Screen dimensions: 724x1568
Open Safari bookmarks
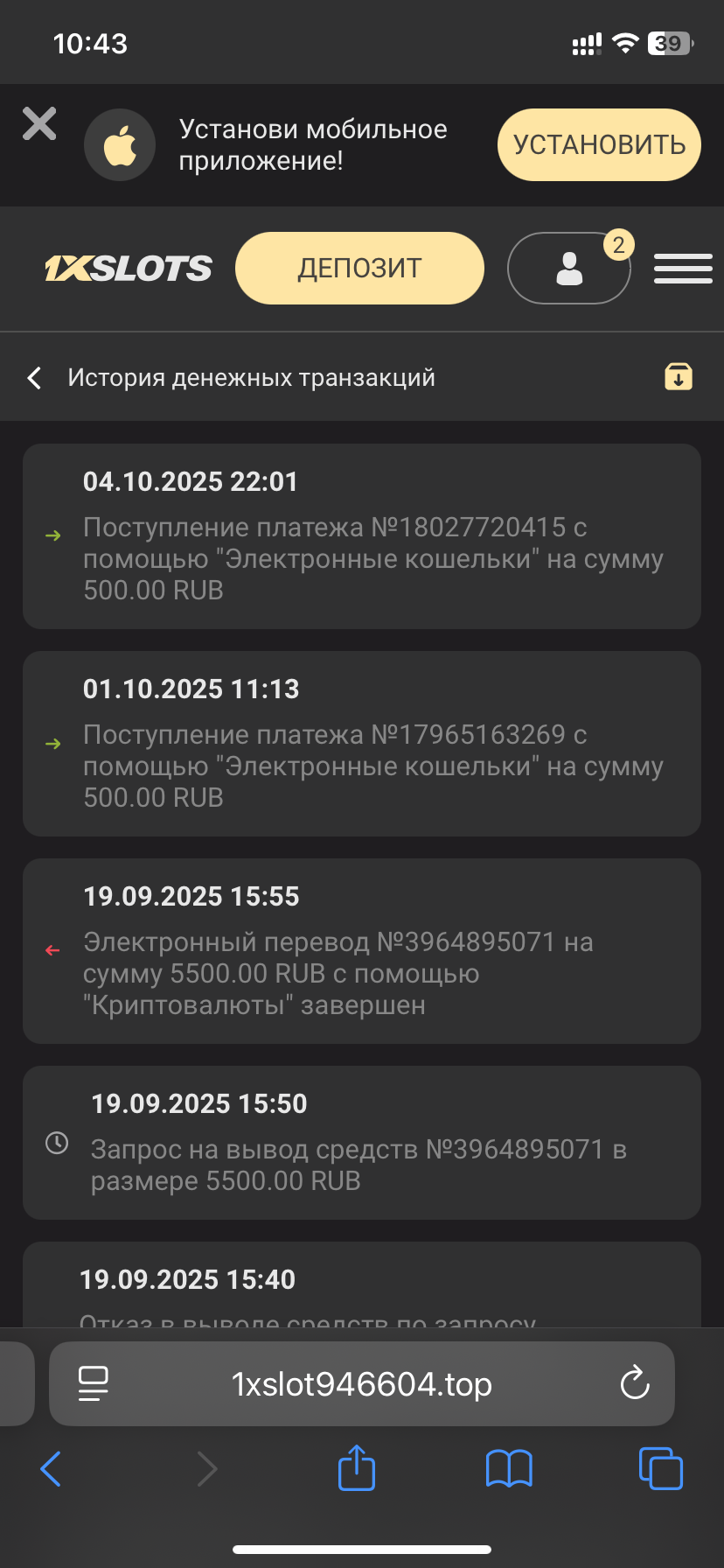[x=509, y=1468]
